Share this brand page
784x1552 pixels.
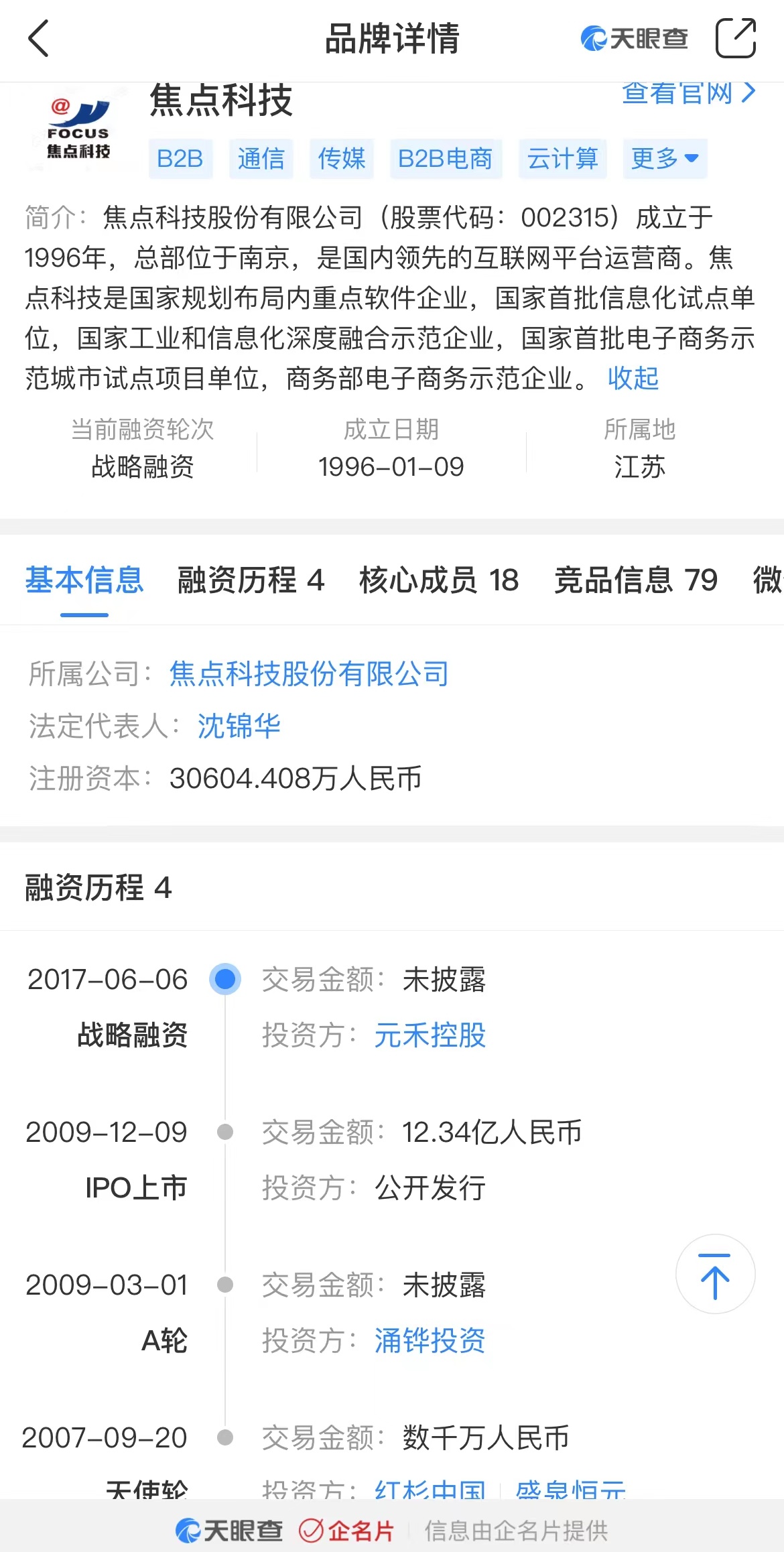click(x=736, y=38)
